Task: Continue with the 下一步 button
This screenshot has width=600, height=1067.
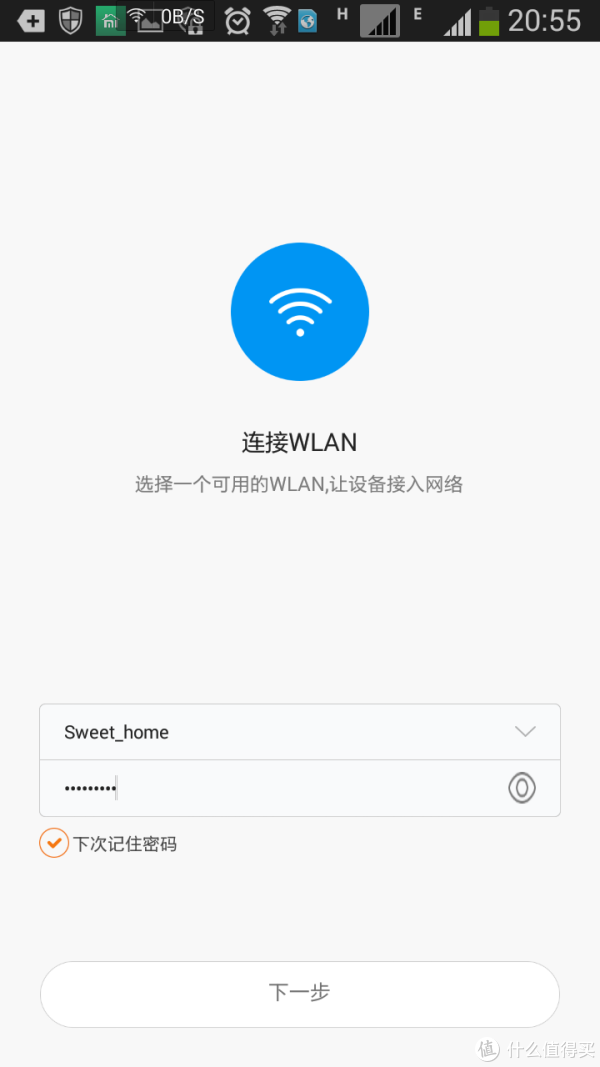Action: (300, 994)
